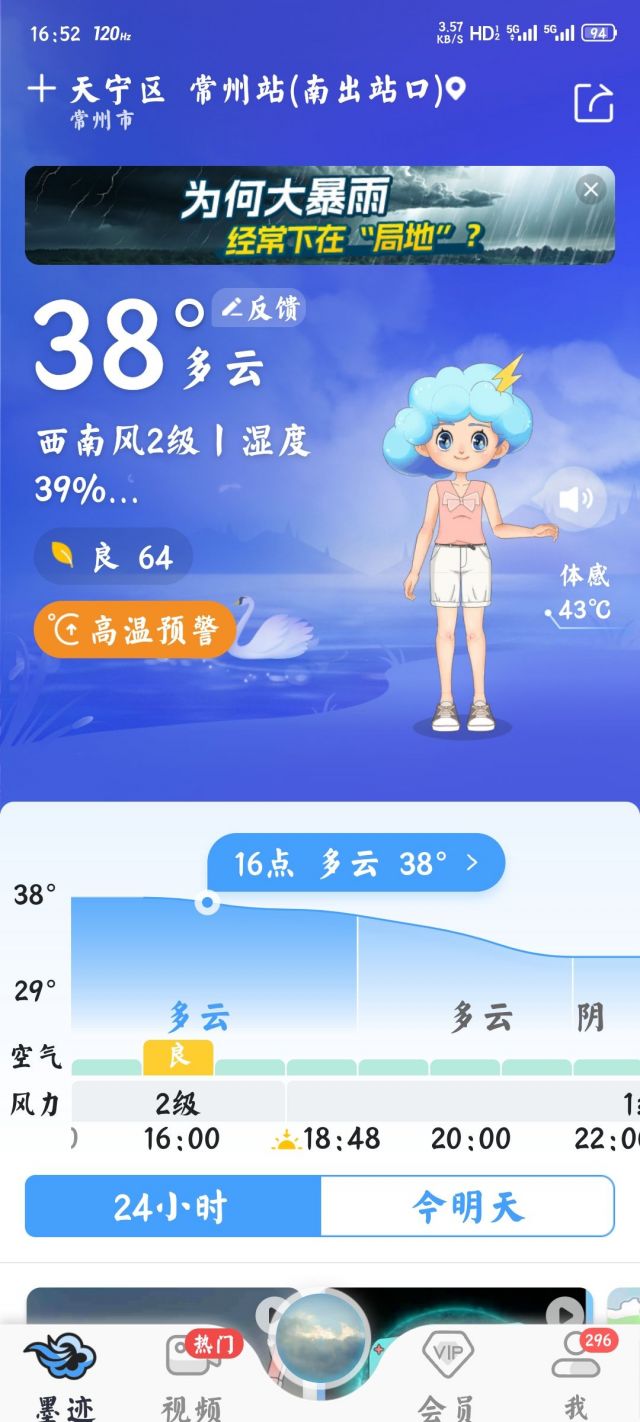Go to the 视频 tab
640x1422 pixels.
[192, 1375]
